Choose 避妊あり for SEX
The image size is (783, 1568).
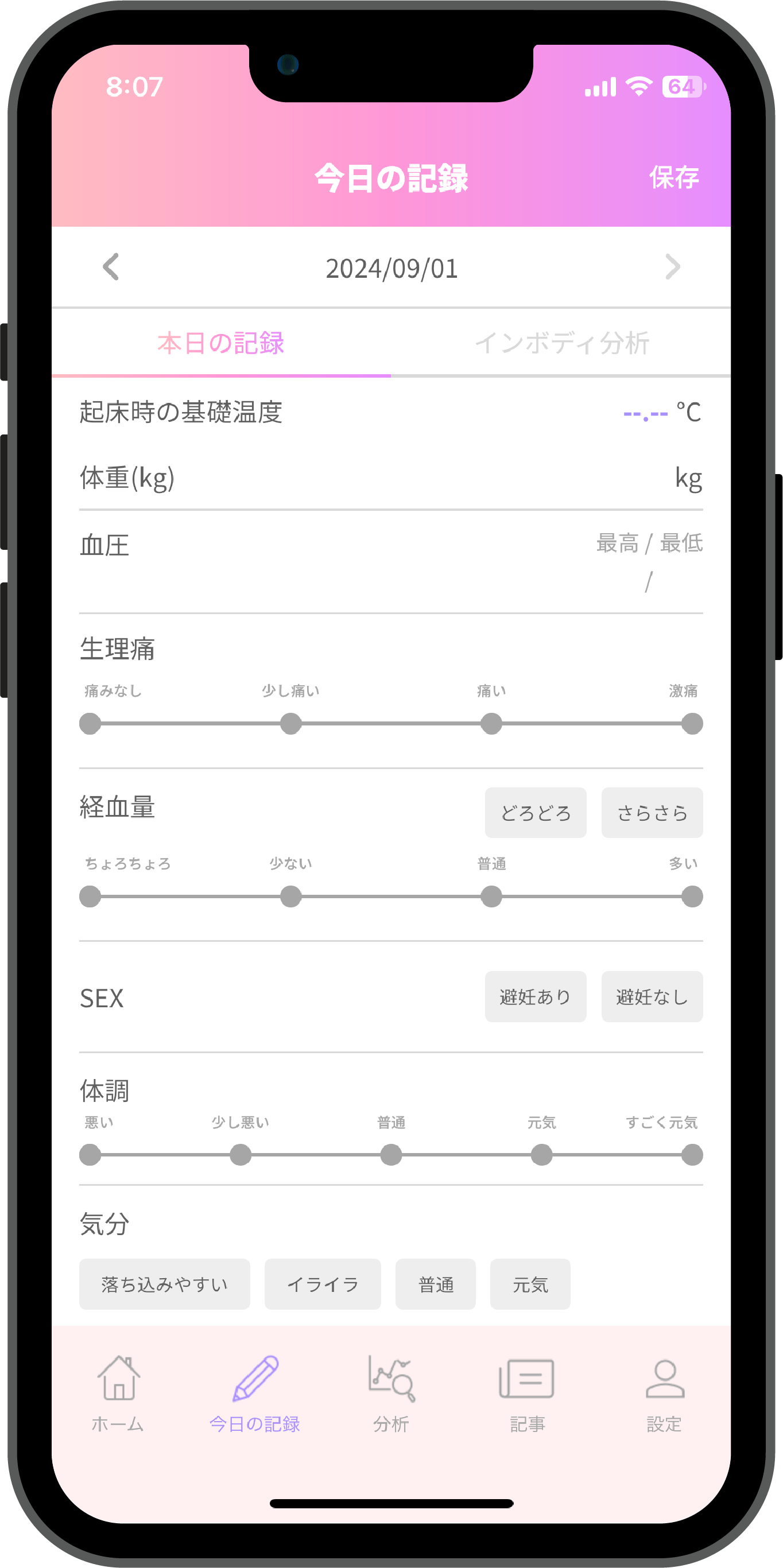[535, 996]
